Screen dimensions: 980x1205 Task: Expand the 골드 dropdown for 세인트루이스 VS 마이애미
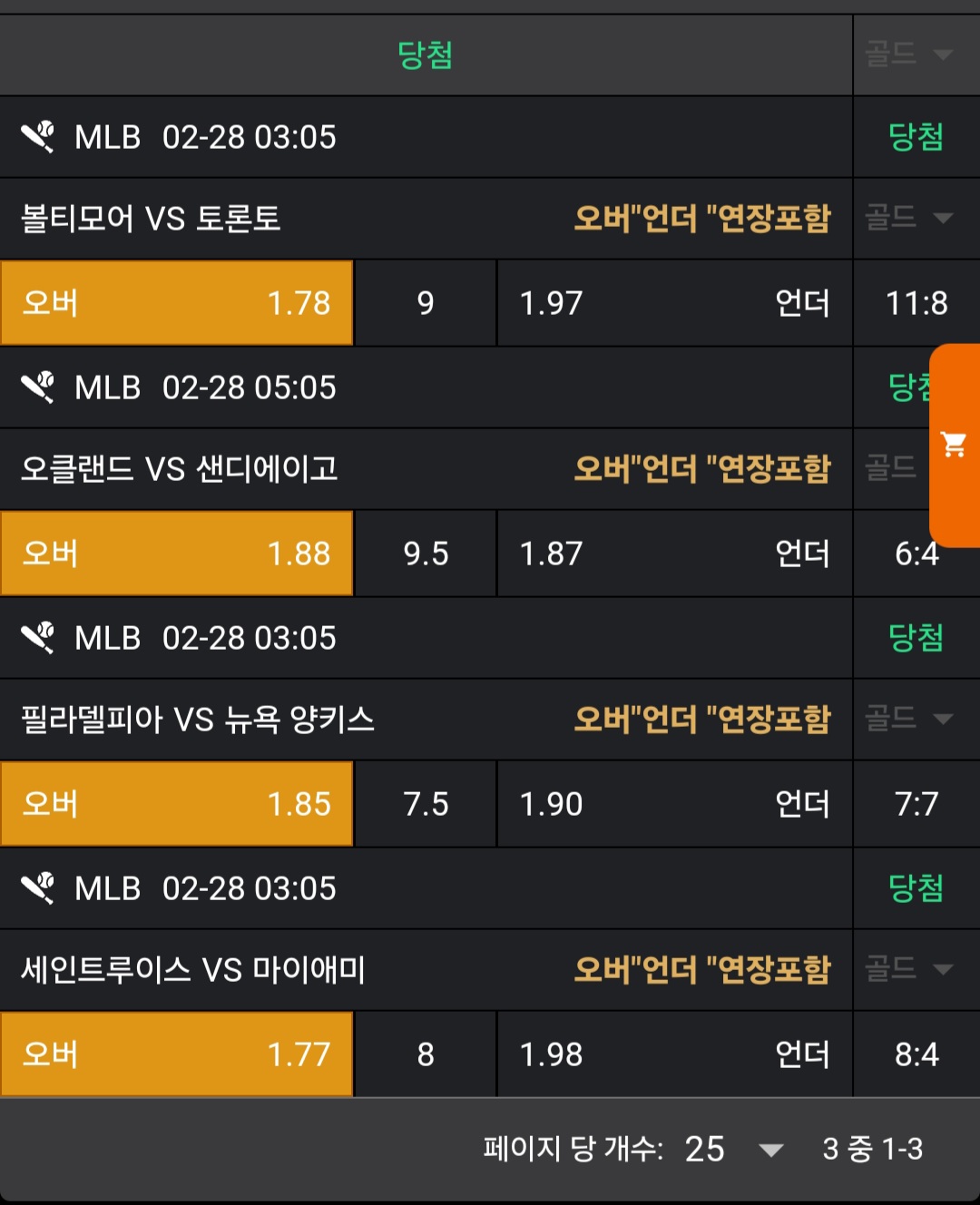point(909,969)
